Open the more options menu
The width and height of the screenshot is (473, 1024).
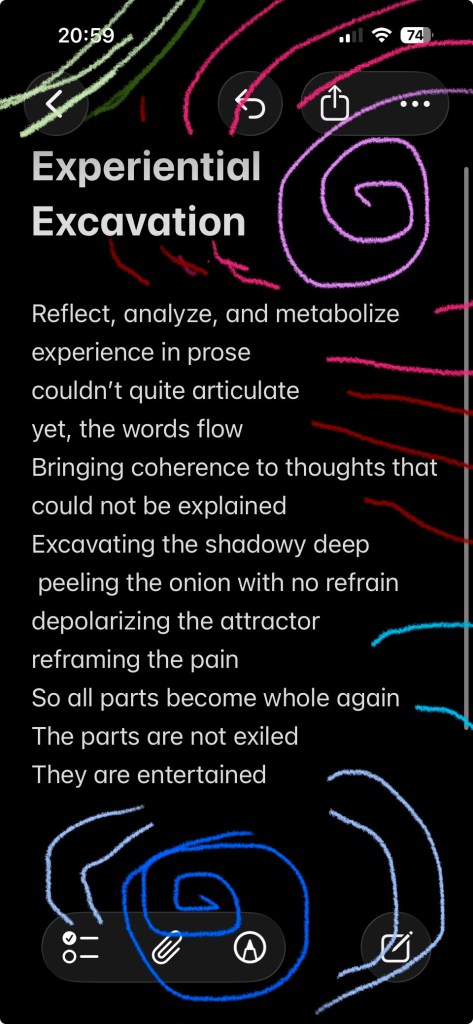pyautogui.click(x=415, y=104)
